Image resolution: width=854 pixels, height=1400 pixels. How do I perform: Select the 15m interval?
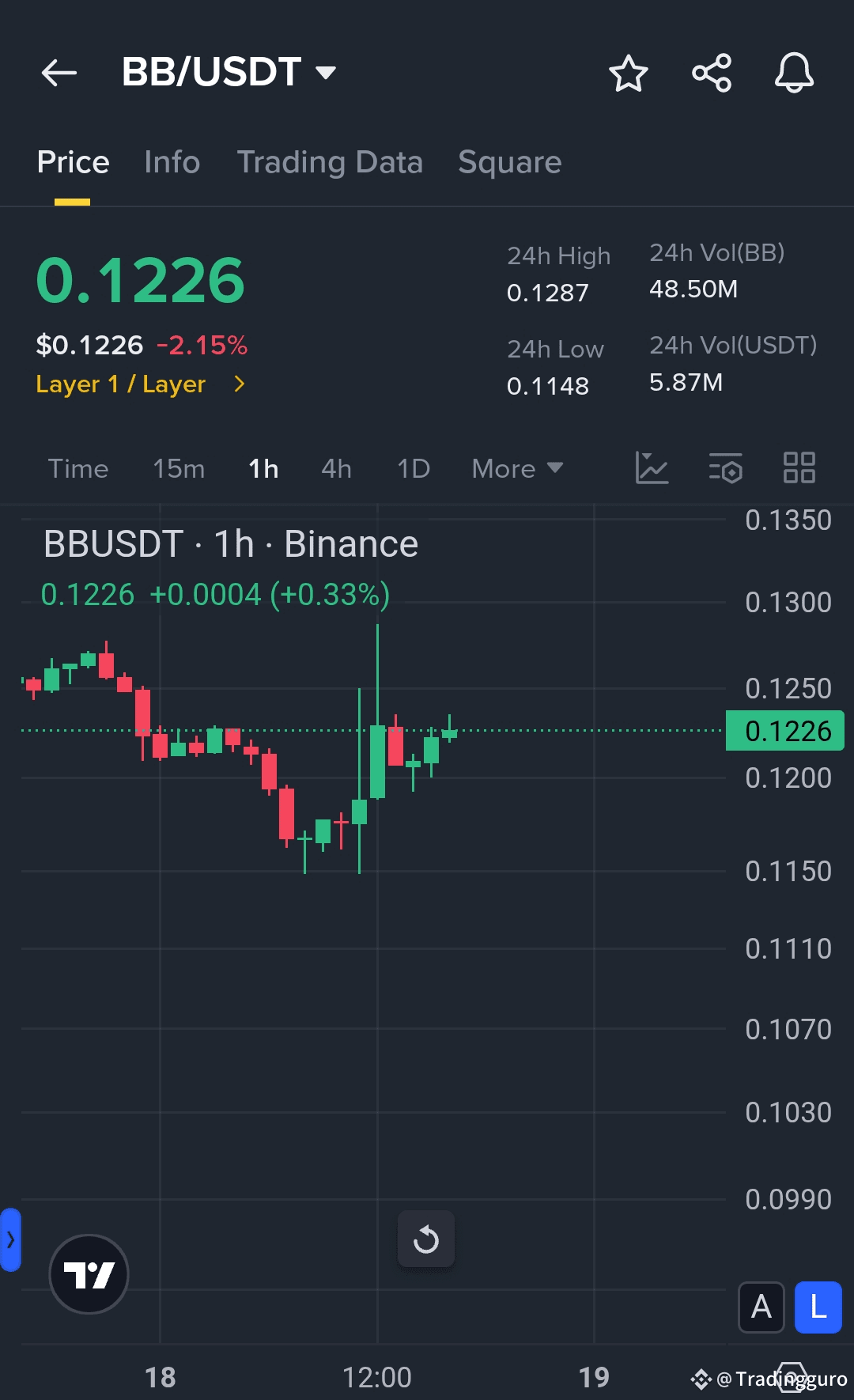coord(179,468)
